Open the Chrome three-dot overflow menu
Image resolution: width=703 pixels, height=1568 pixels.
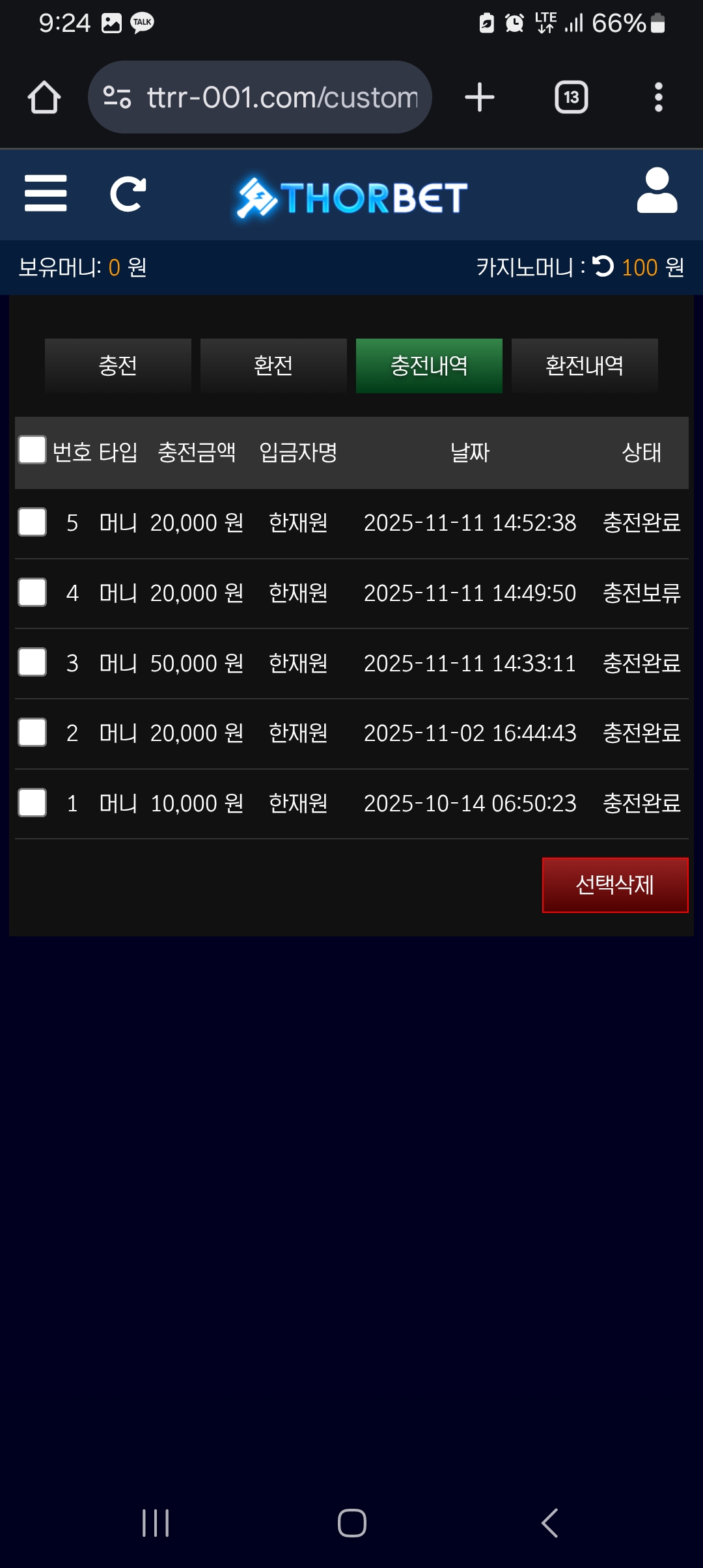point(659,96)
